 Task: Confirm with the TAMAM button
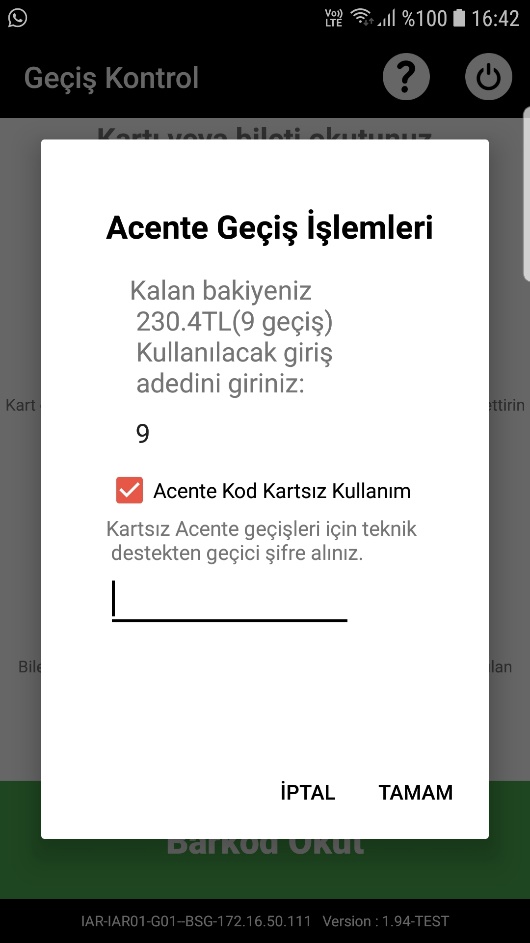[x=415, y=792]
